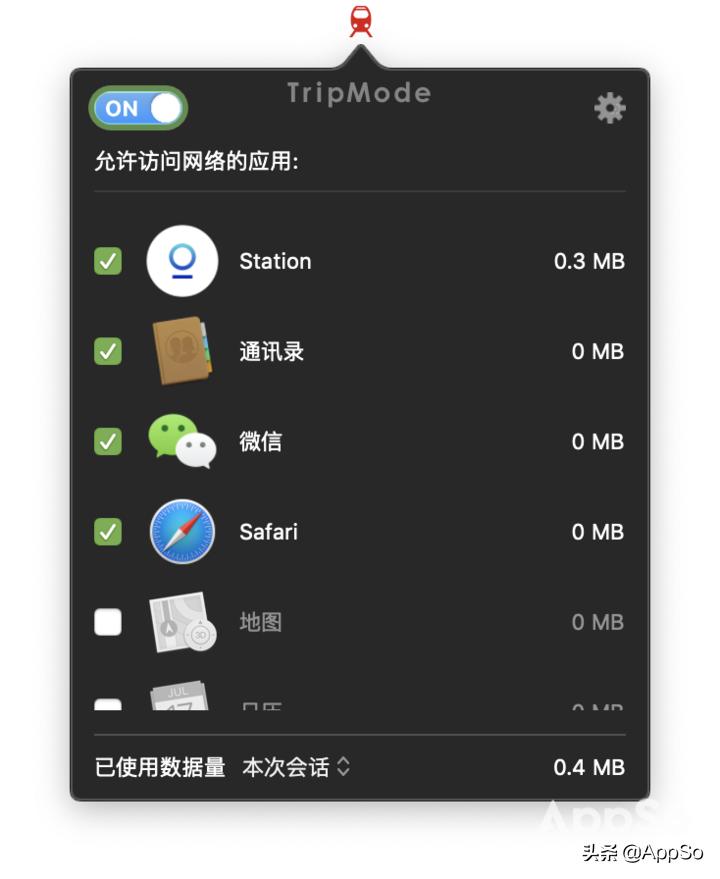720x879 pixels.
Task: Select the TripMode title text
Action: [x=360, y=93]
